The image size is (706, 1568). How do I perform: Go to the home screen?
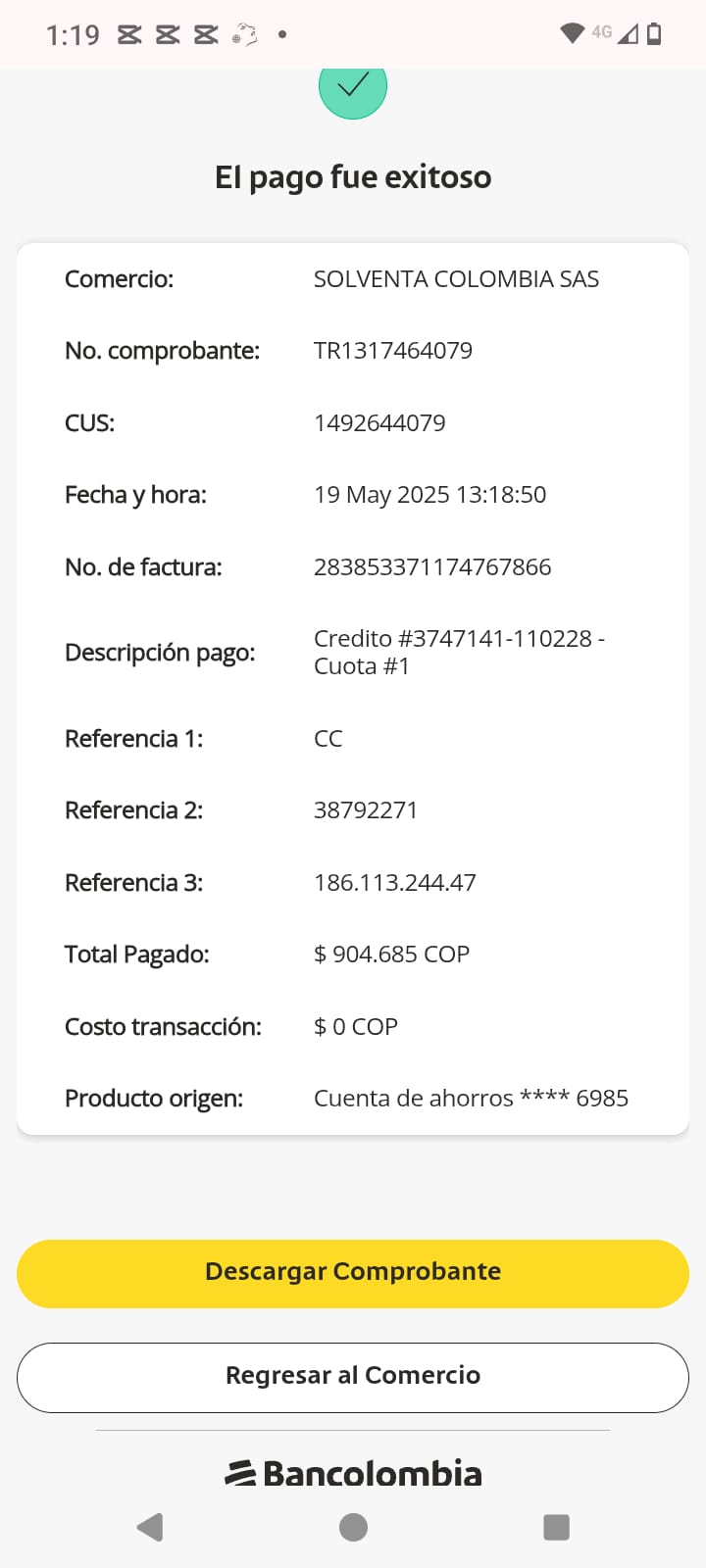pos(353,1527)
